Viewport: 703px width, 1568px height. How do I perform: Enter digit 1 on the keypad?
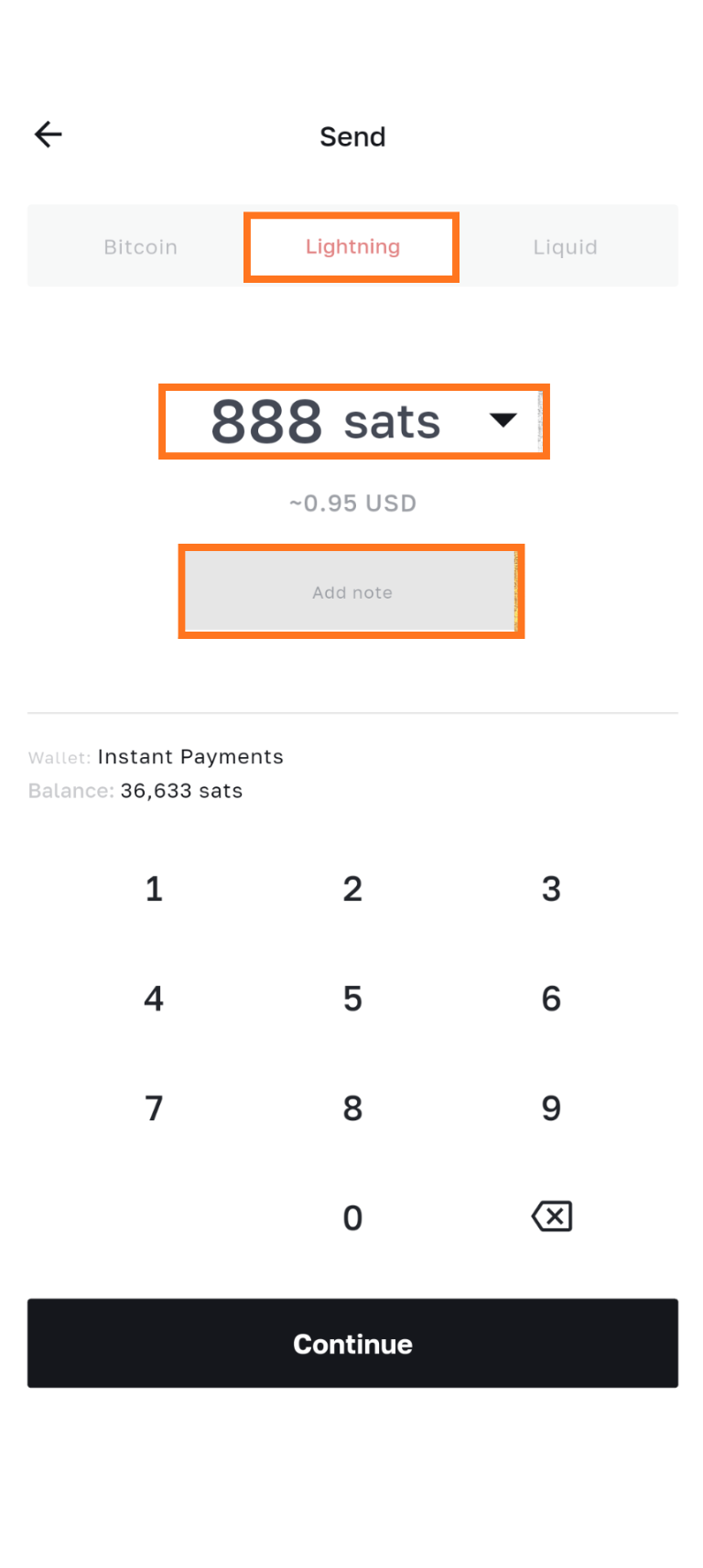coord(154,889)
